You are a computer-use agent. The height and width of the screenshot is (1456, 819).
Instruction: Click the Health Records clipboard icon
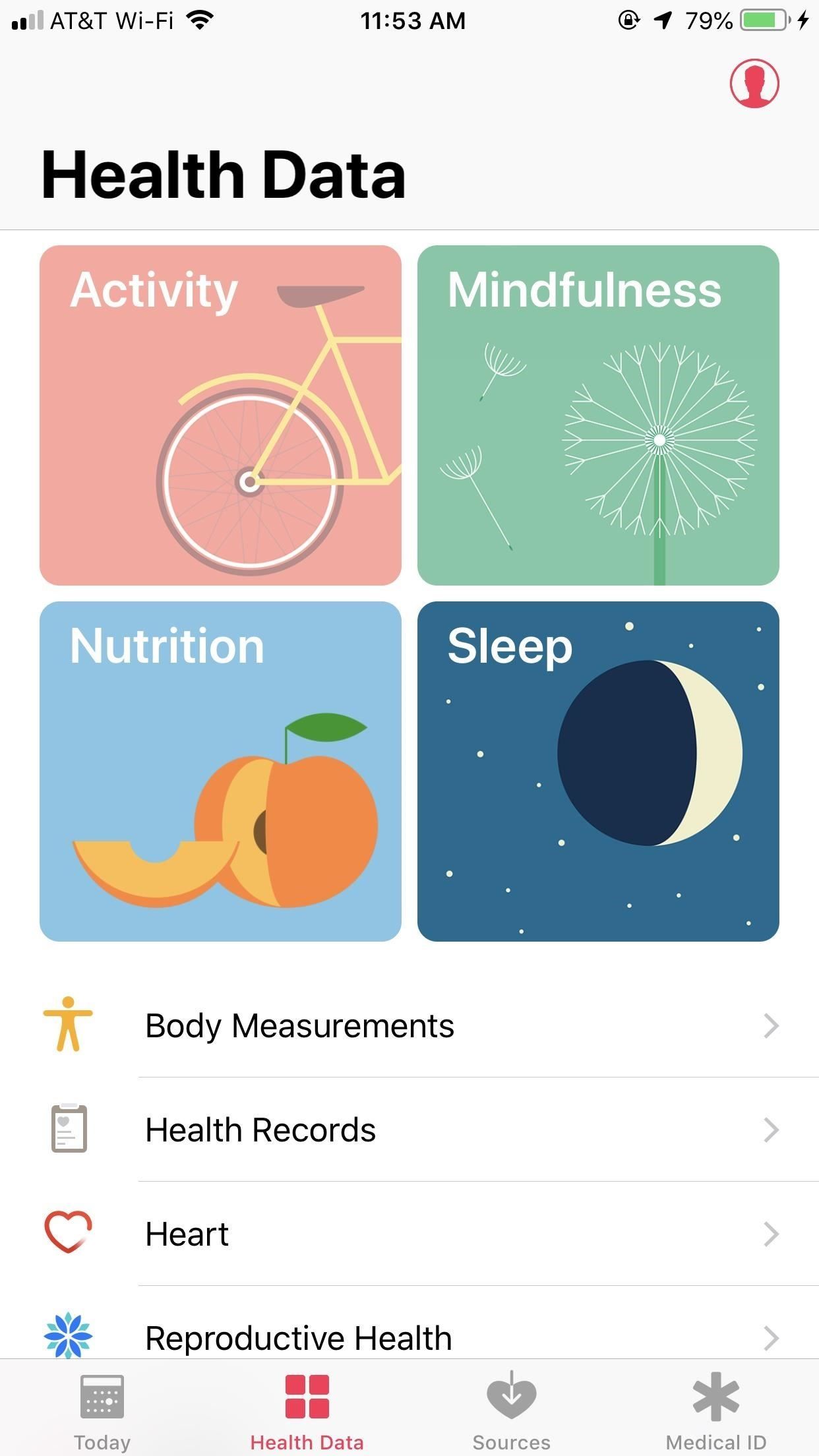coord(69,1130)
